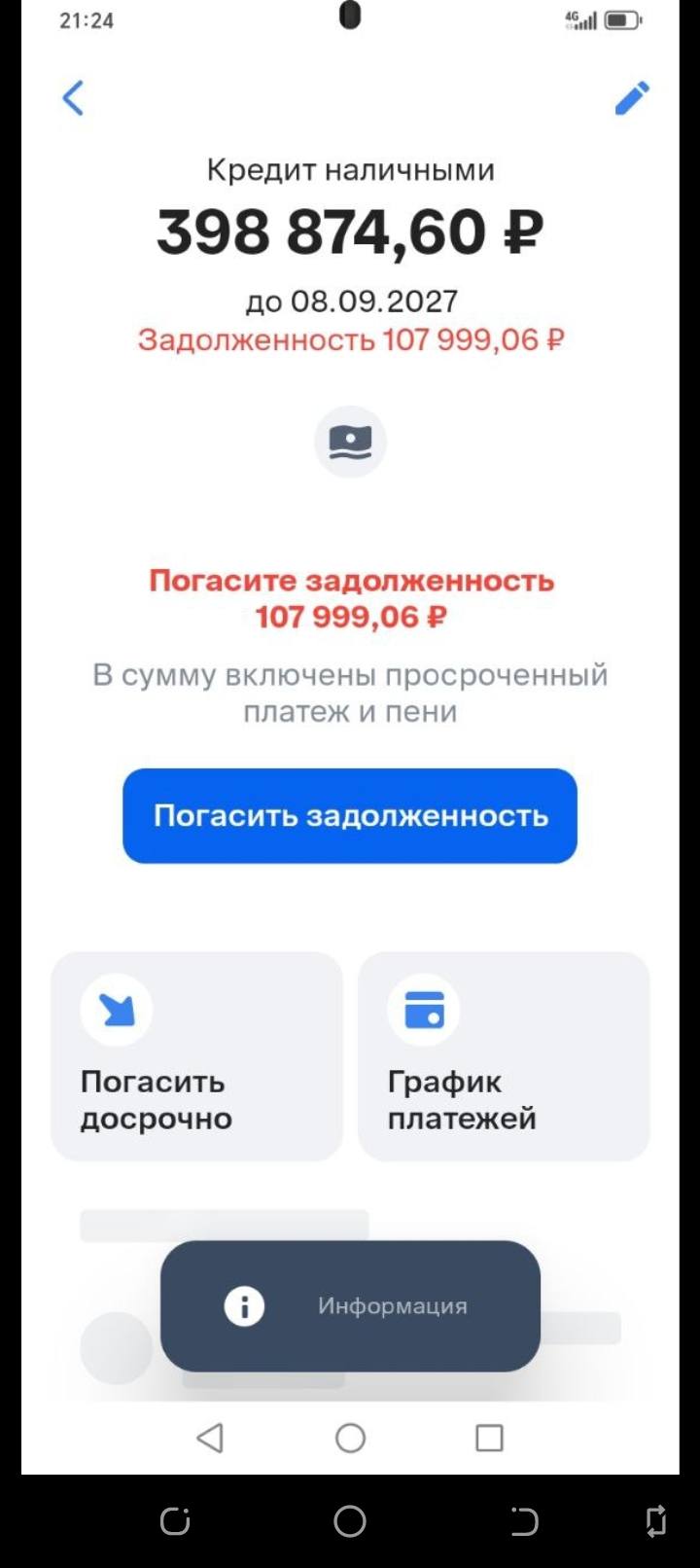Tap the 4G signal indicator
This screenshot has height=1568, width=700.
(x=581, y=19)
